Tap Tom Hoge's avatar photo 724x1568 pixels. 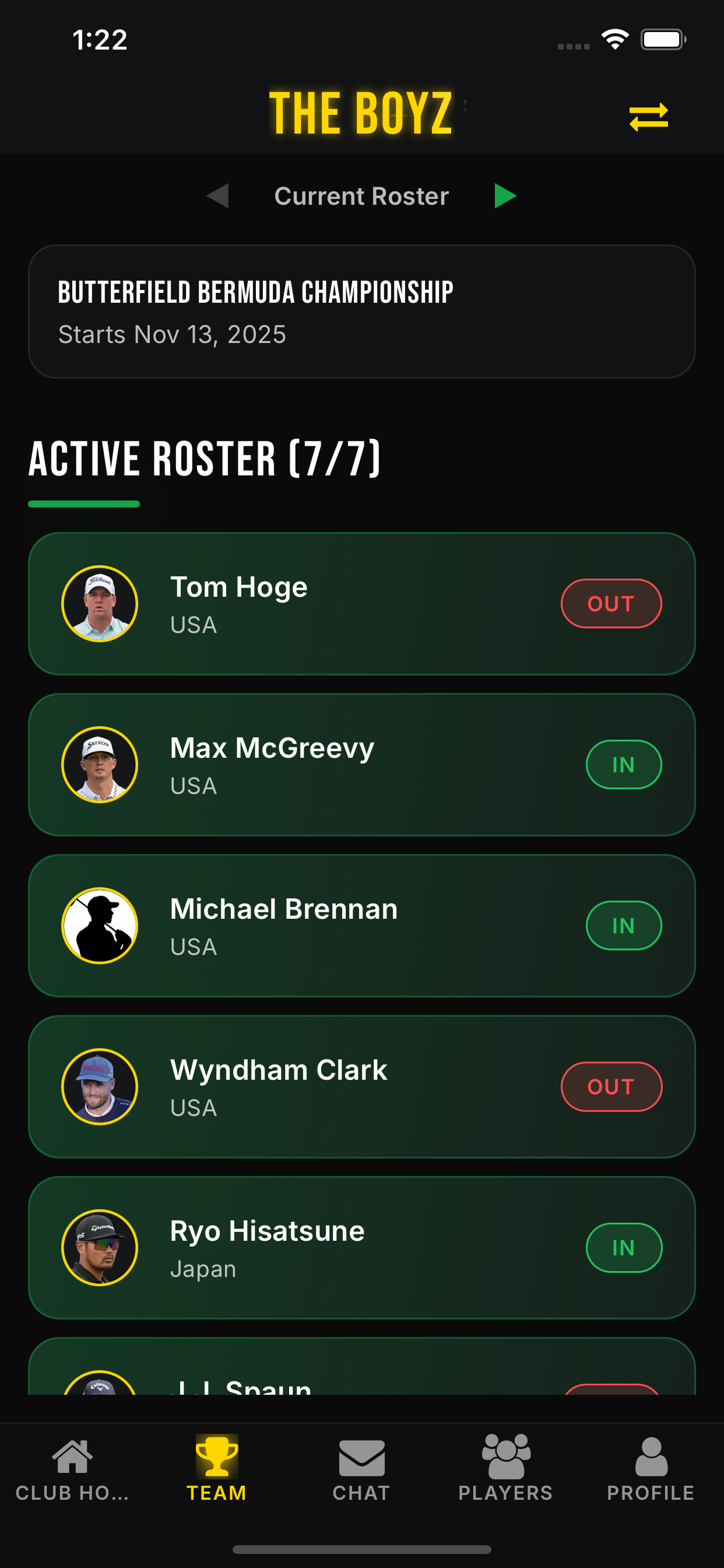point(100,603)
